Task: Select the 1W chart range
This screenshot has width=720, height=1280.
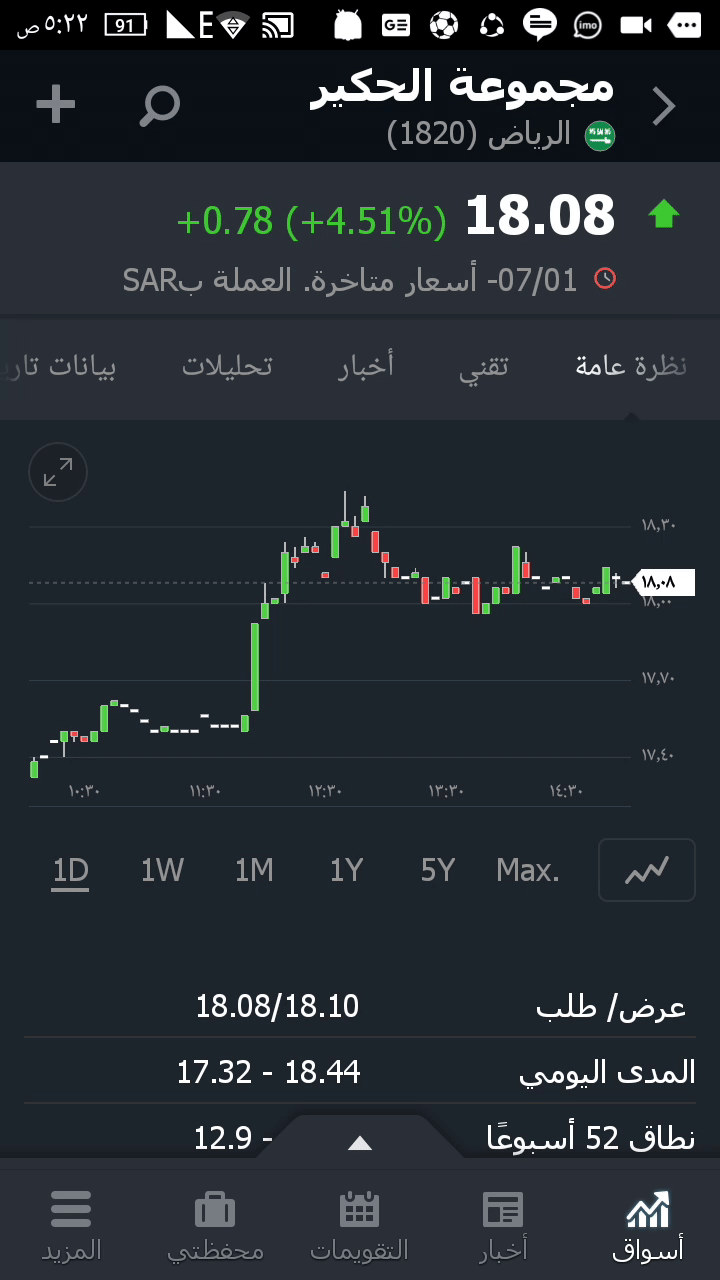Action: (162, 871)
